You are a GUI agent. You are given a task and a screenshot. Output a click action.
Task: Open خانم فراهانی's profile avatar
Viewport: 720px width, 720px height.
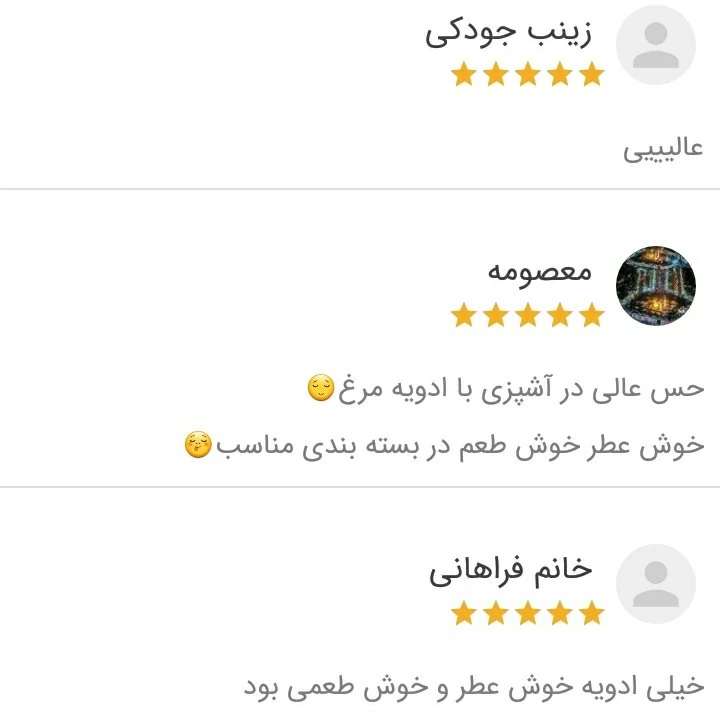point(655,584)
